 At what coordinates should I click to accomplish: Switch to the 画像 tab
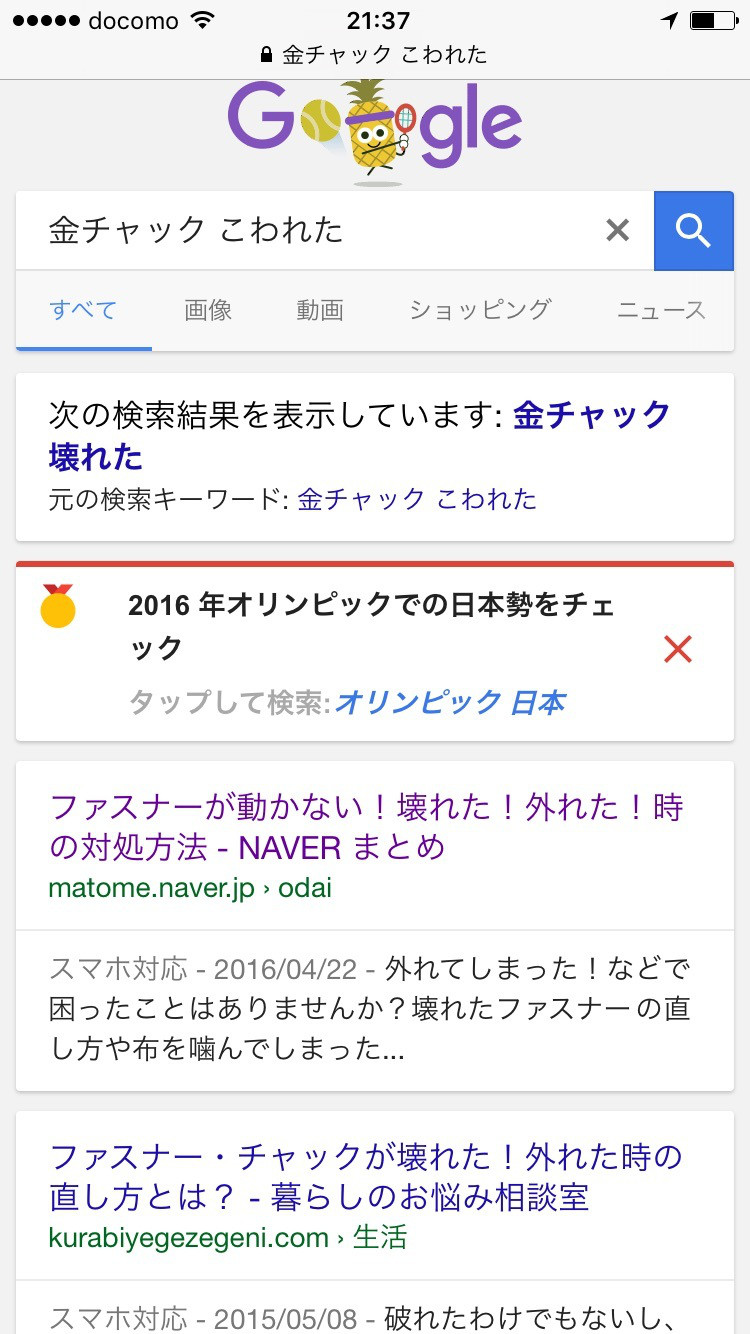click(x=208, y=310)
